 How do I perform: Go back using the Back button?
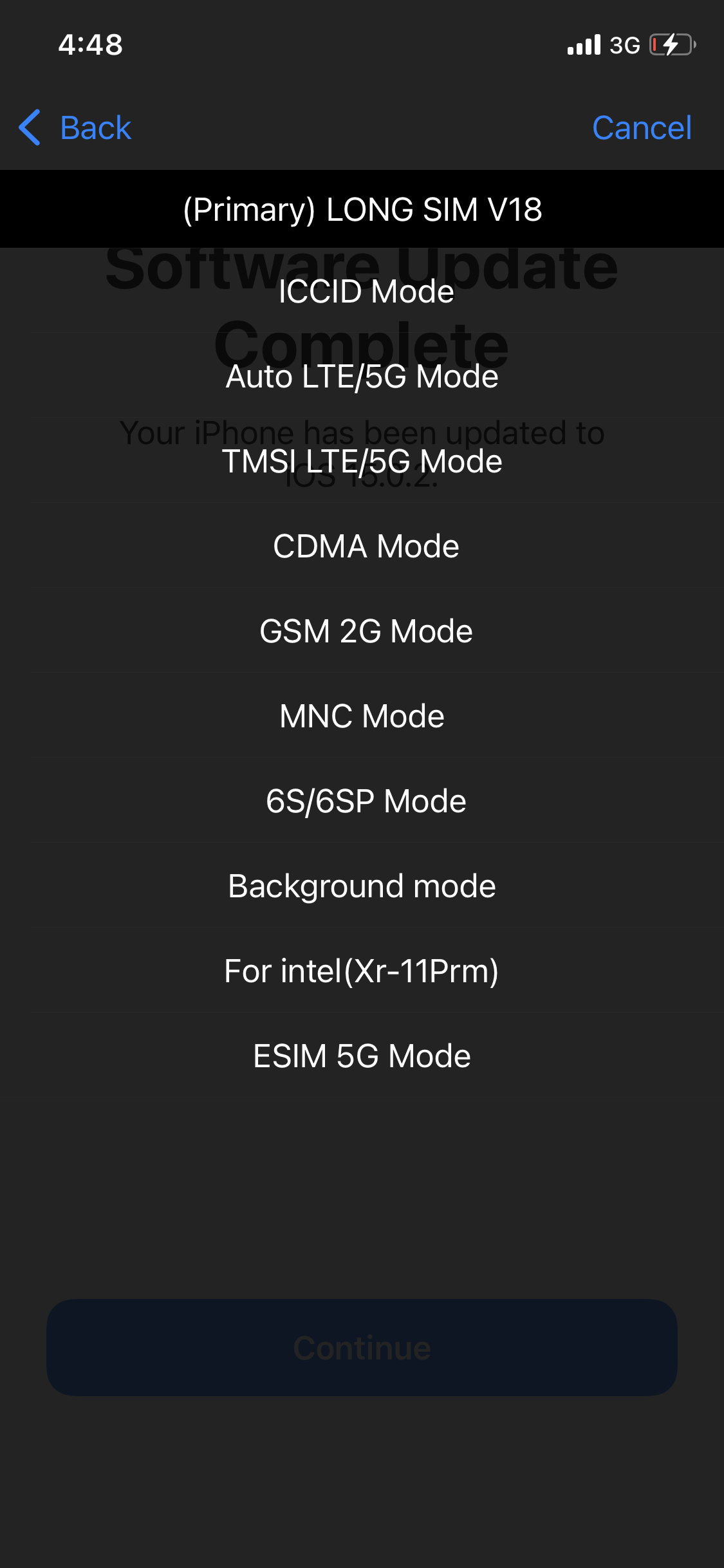[x=75, y=127]
